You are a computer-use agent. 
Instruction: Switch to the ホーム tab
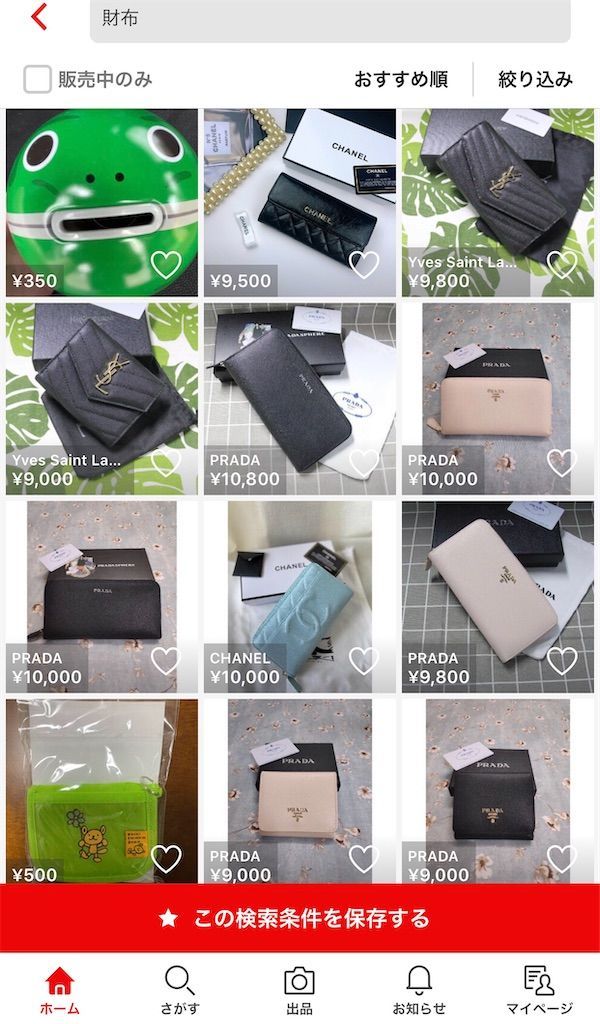60,990
